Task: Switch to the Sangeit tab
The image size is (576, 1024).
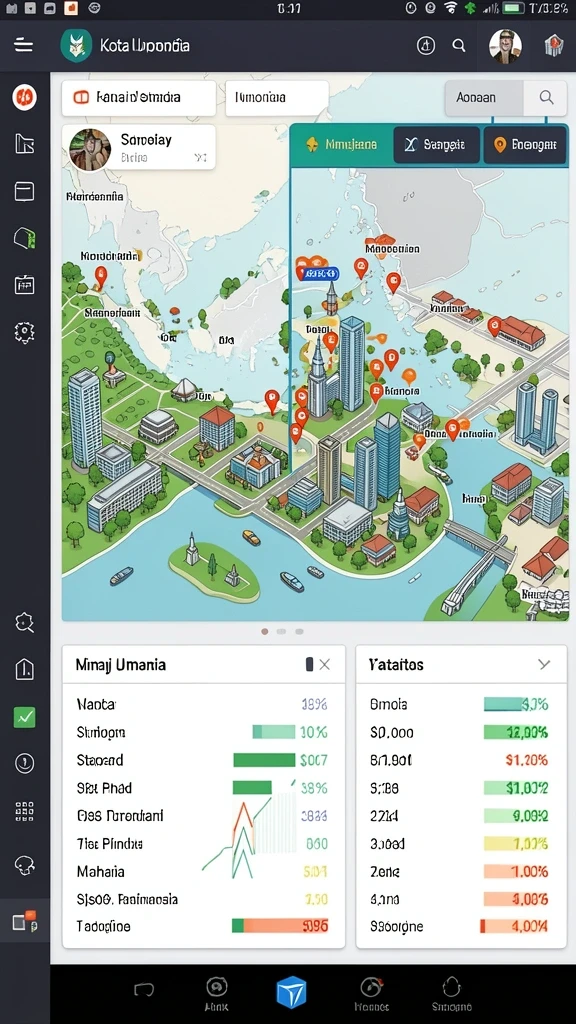Action: point(436,145)
